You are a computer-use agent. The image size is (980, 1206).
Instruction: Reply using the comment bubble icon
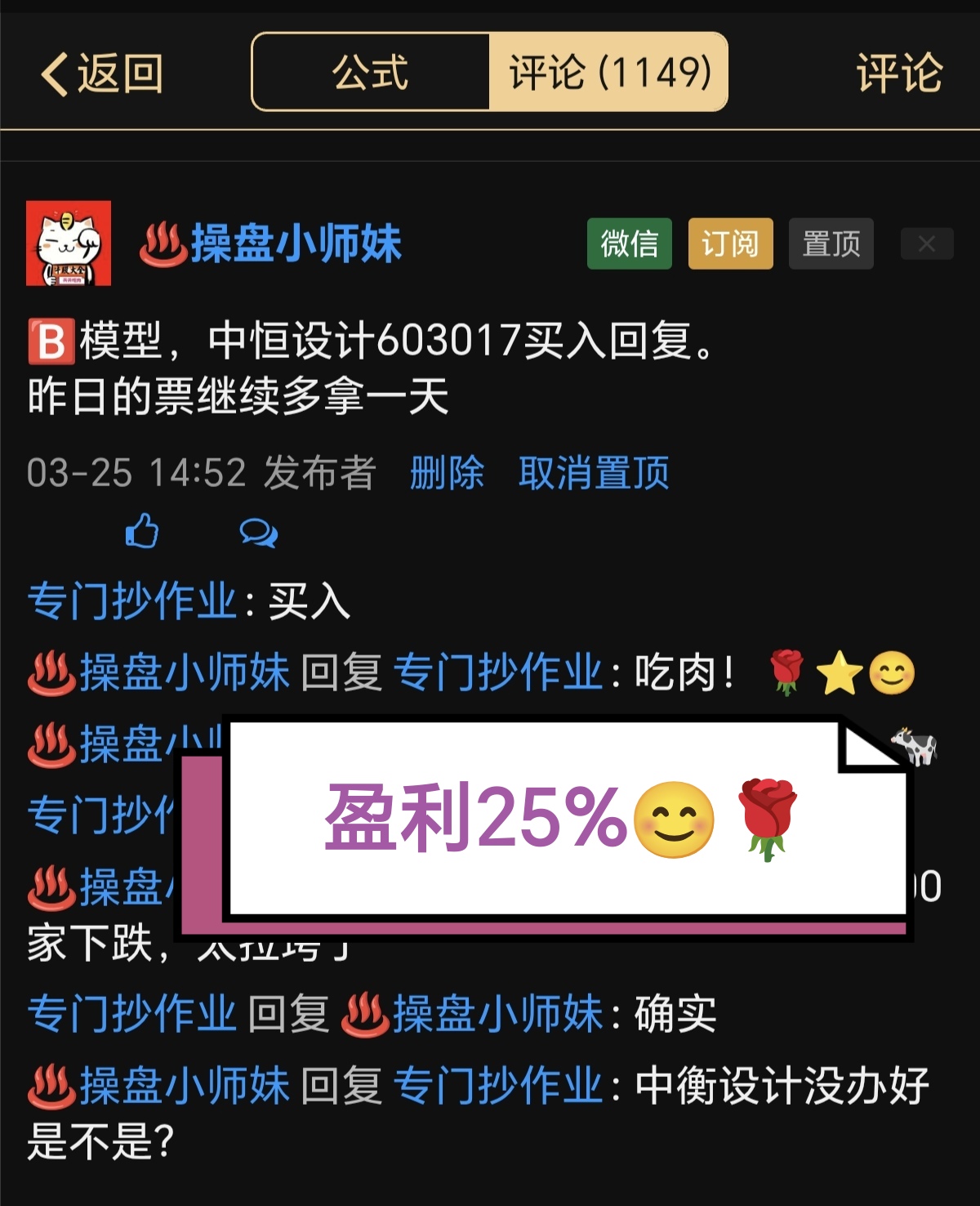point(258,533)
